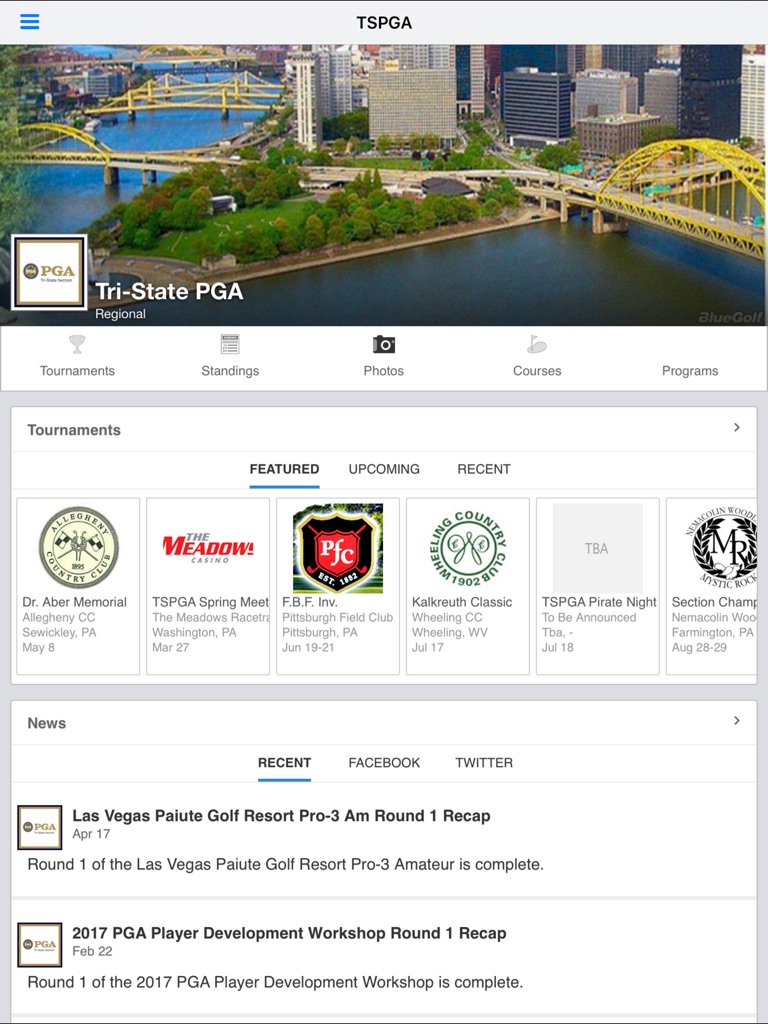
Task: Select the RECENT tournaments tab
Action: 483,468
